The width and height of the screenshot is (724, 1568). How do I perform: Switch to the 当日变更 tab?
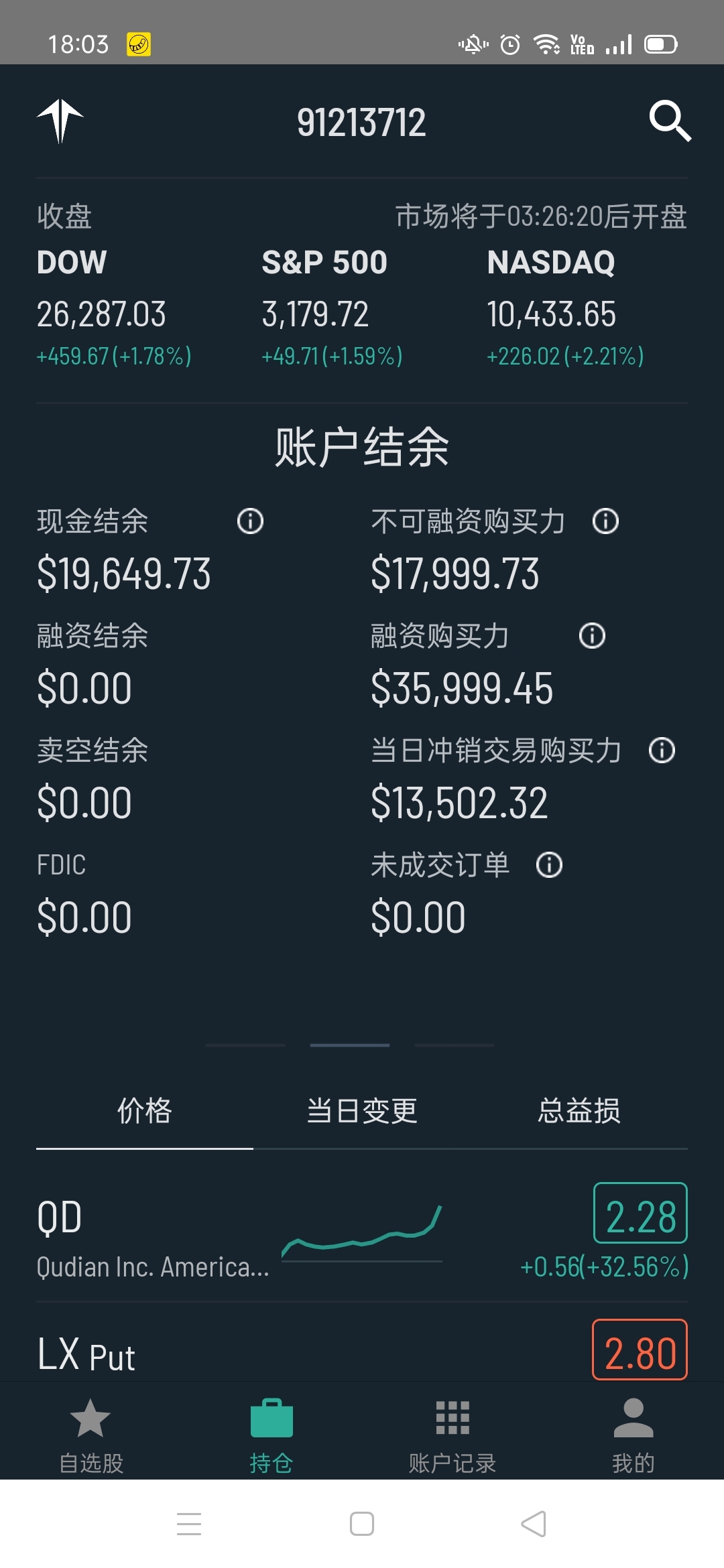[362, 1111]
